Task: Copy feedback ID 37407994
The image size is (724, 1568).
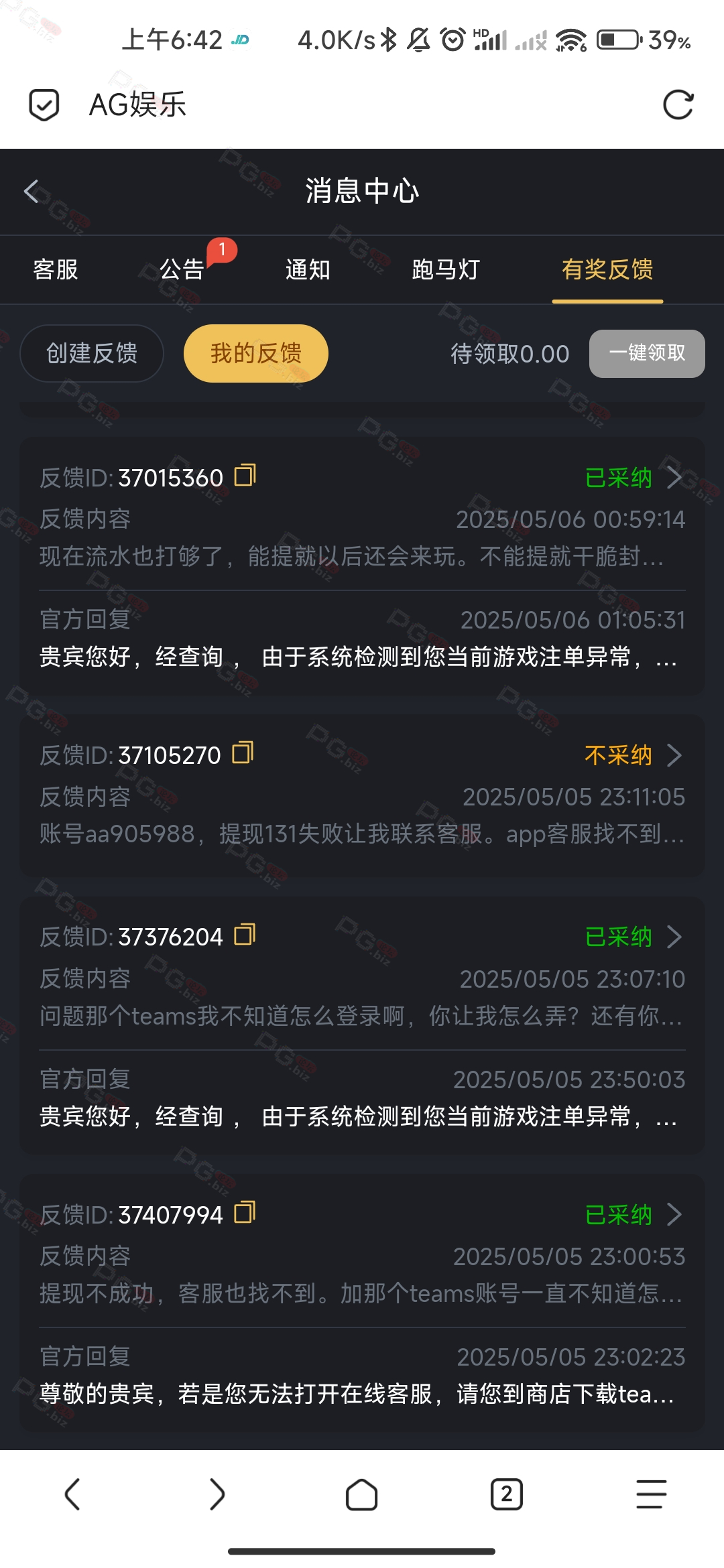Action: (245, 1213)
